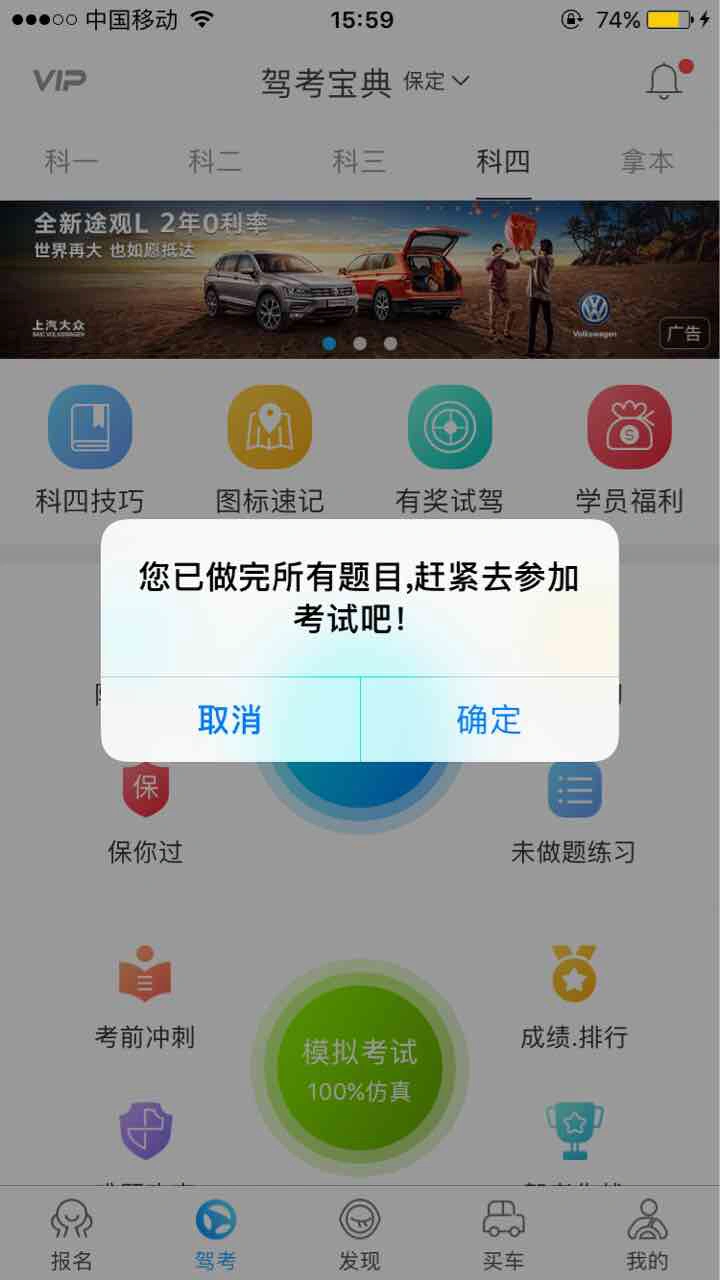The width and height of the screenshot is (720, 1280).
Task: Open the 我的 profile tab
Action: coord(647,1234)
